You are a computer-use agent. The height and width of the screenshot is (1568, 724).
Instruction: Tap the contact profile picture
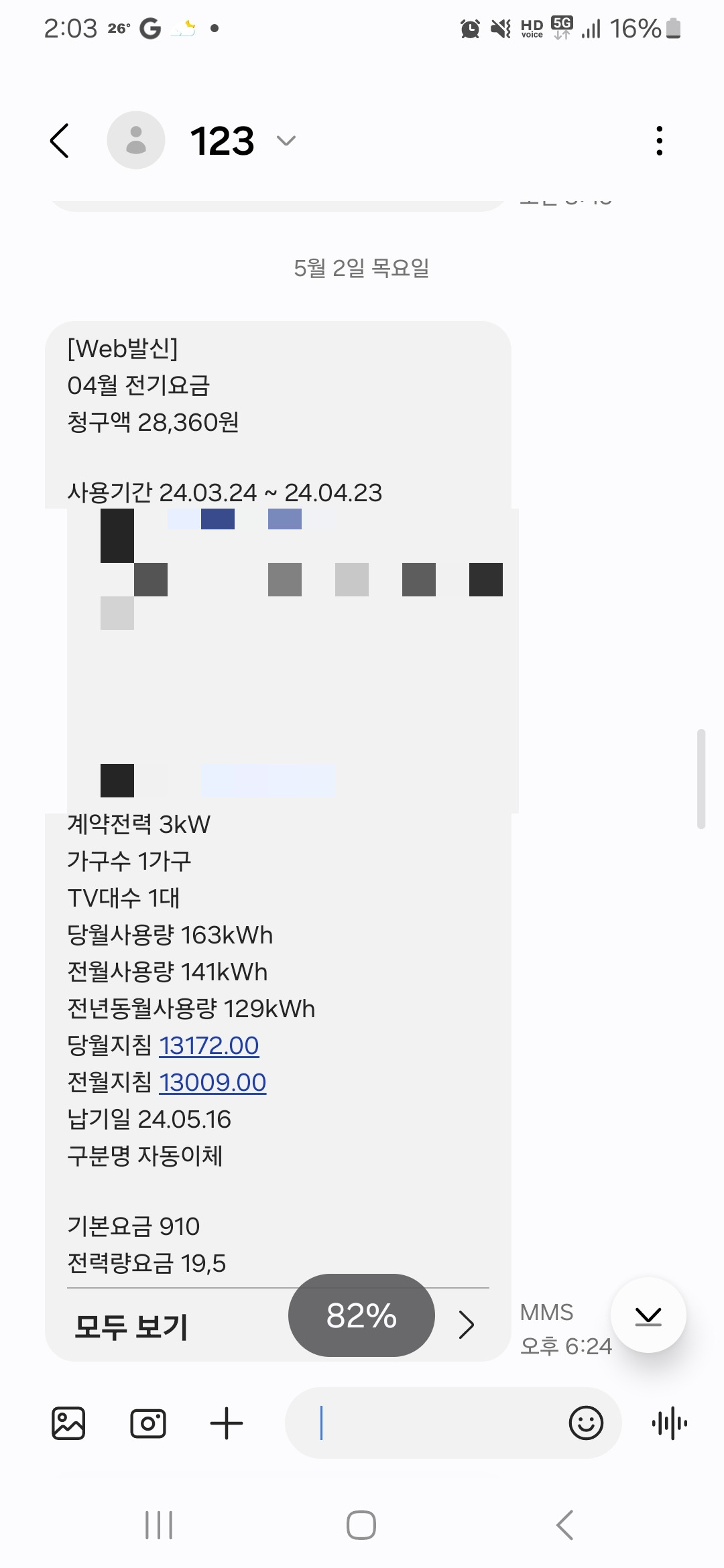tap(137, 140)
